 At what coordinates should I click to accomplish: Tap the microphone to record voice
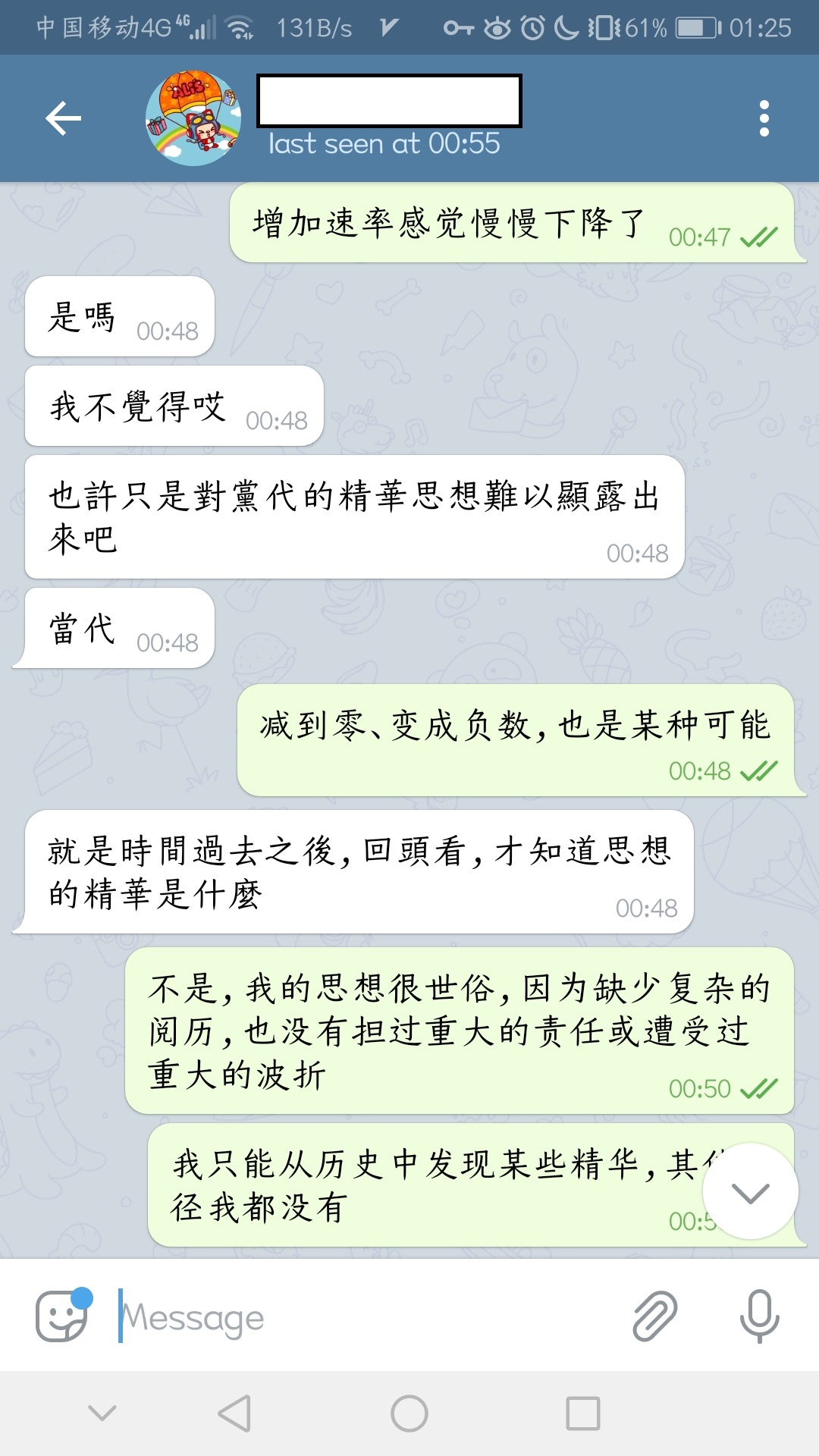click(x=759, y=1316)
